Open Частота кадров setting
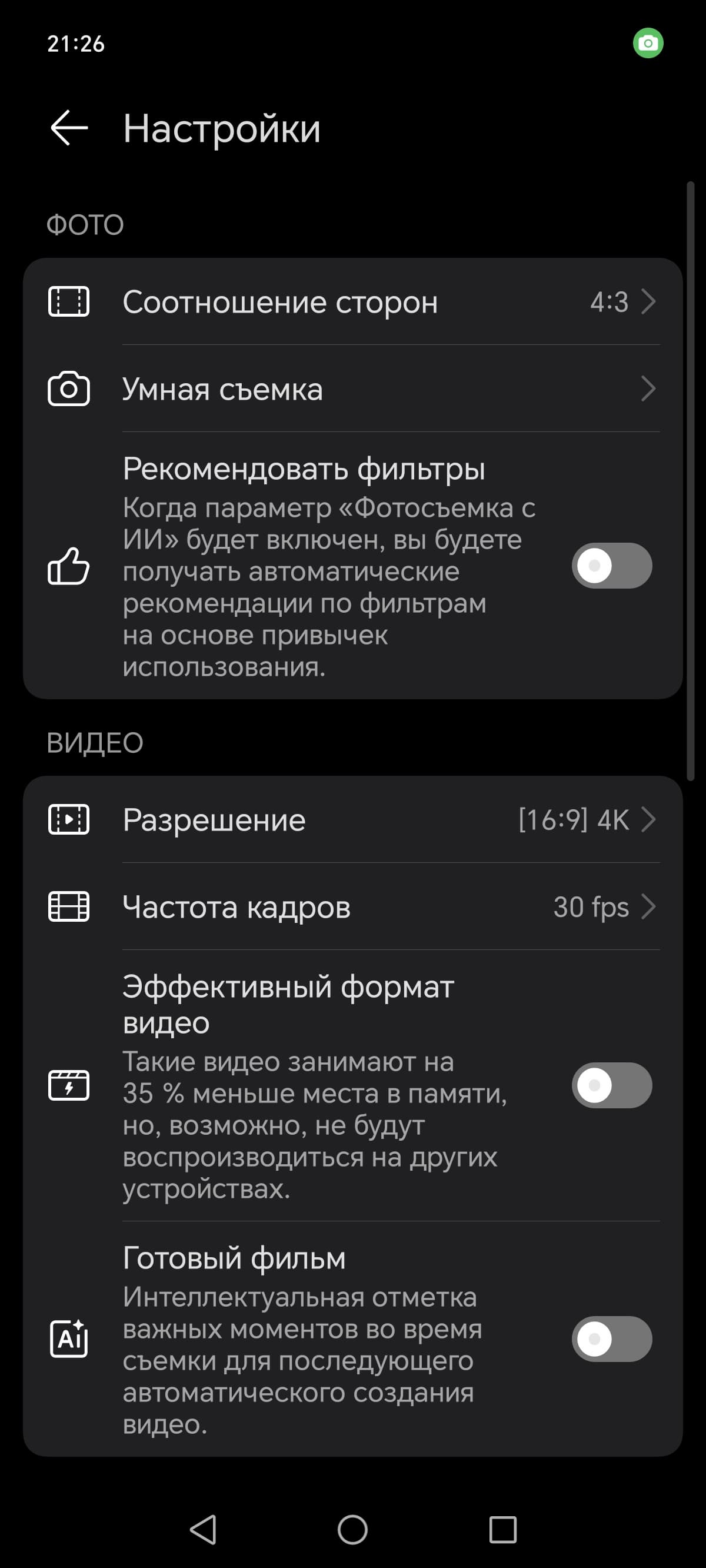 [x=353, y=907]
